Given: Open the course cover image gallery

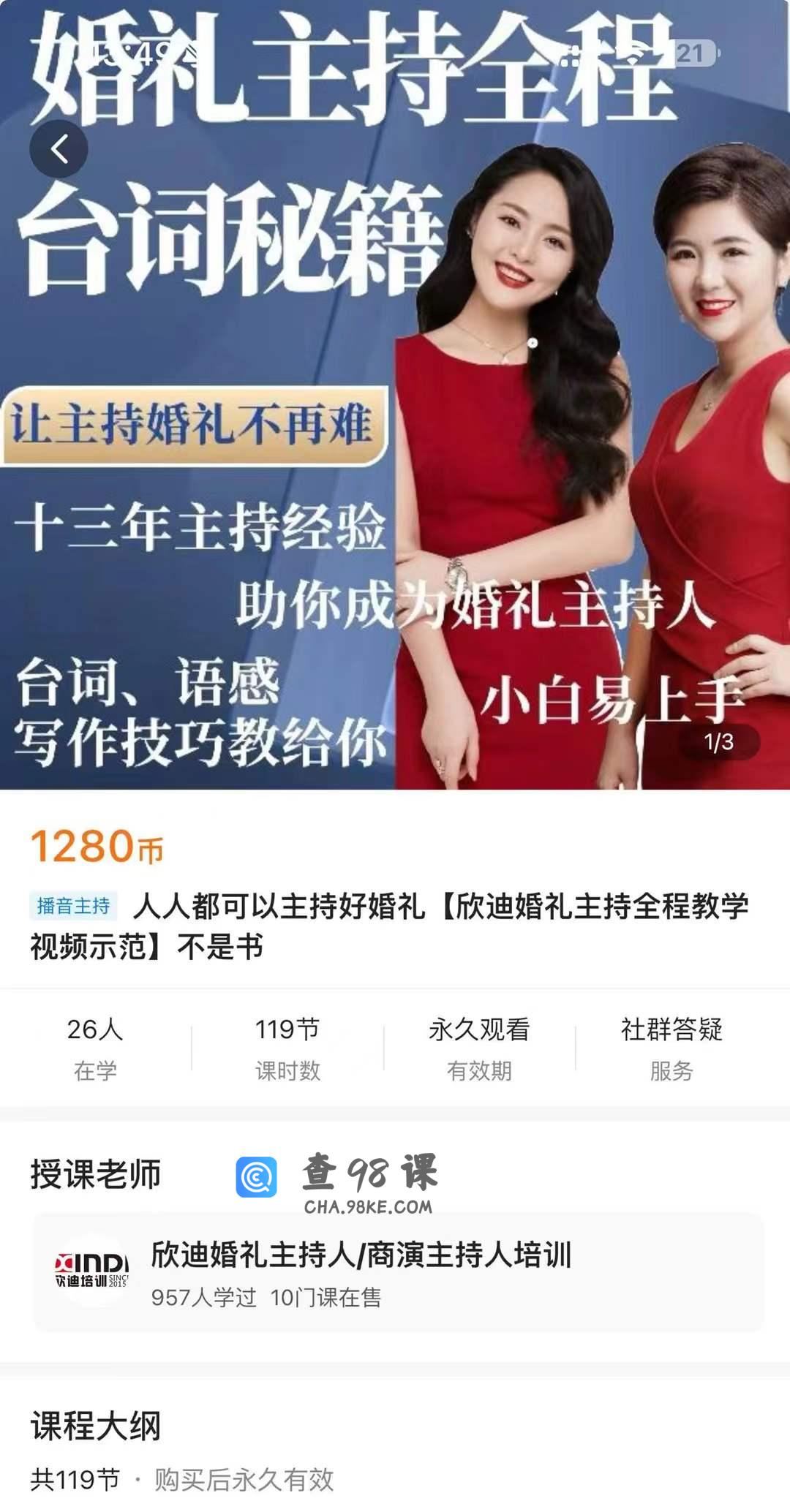Looking at the screenshot, I should 395,439.
